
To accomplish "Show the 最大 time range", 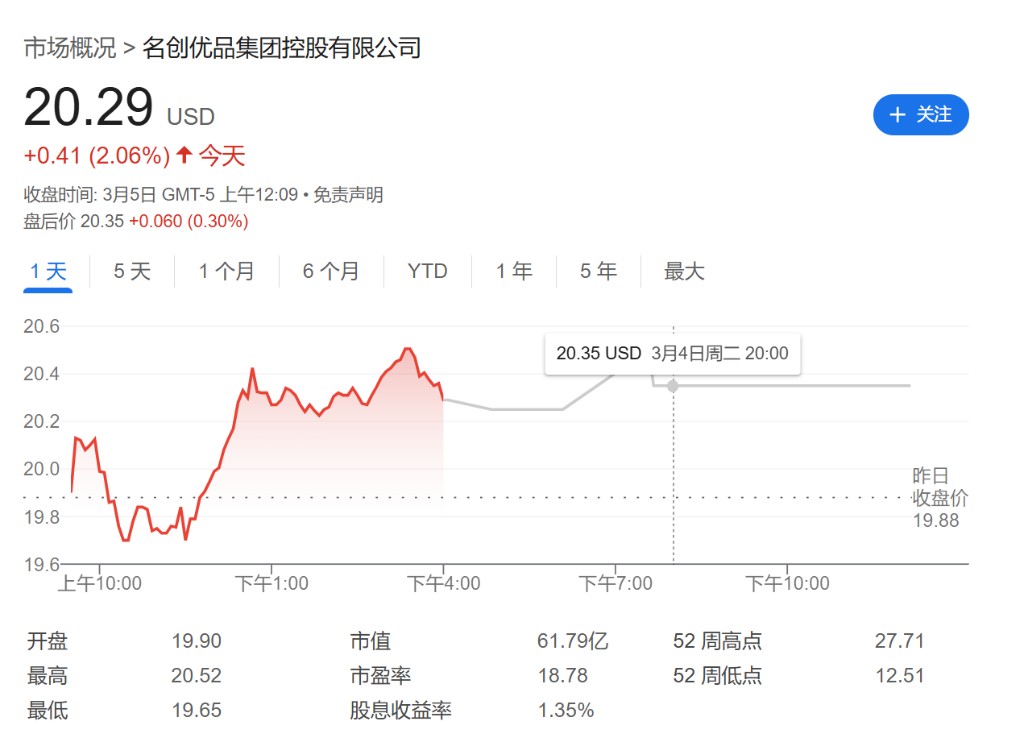I will (x=684, y=271).
